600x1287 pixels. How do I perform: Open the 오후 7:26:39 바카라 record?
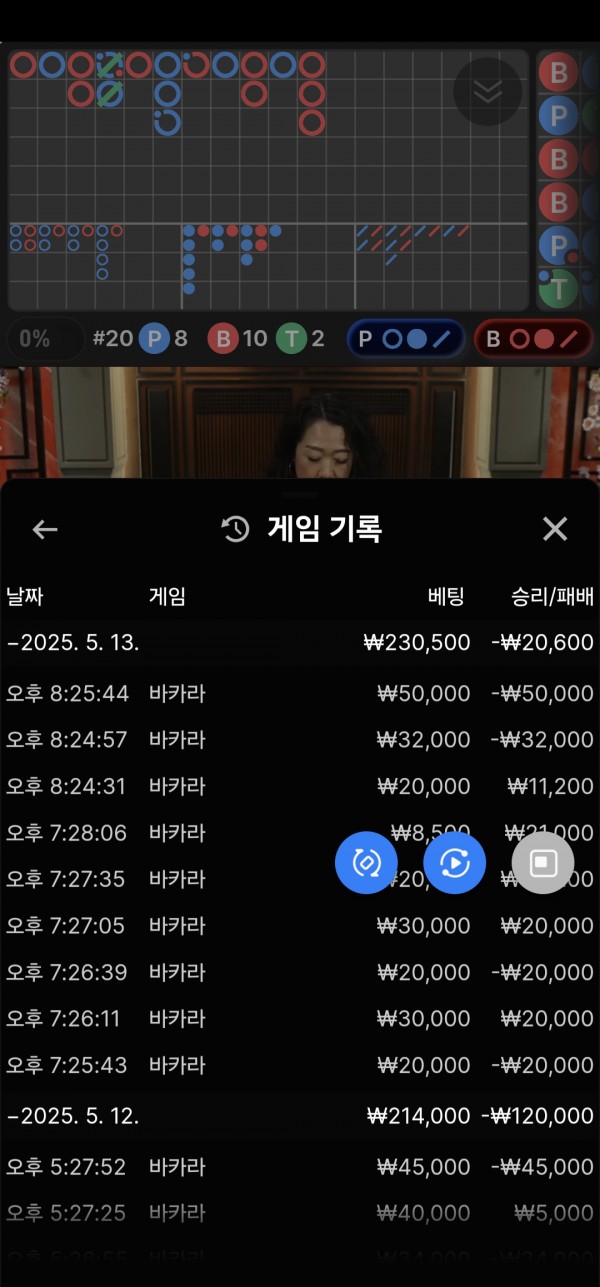tap(300, 972)
